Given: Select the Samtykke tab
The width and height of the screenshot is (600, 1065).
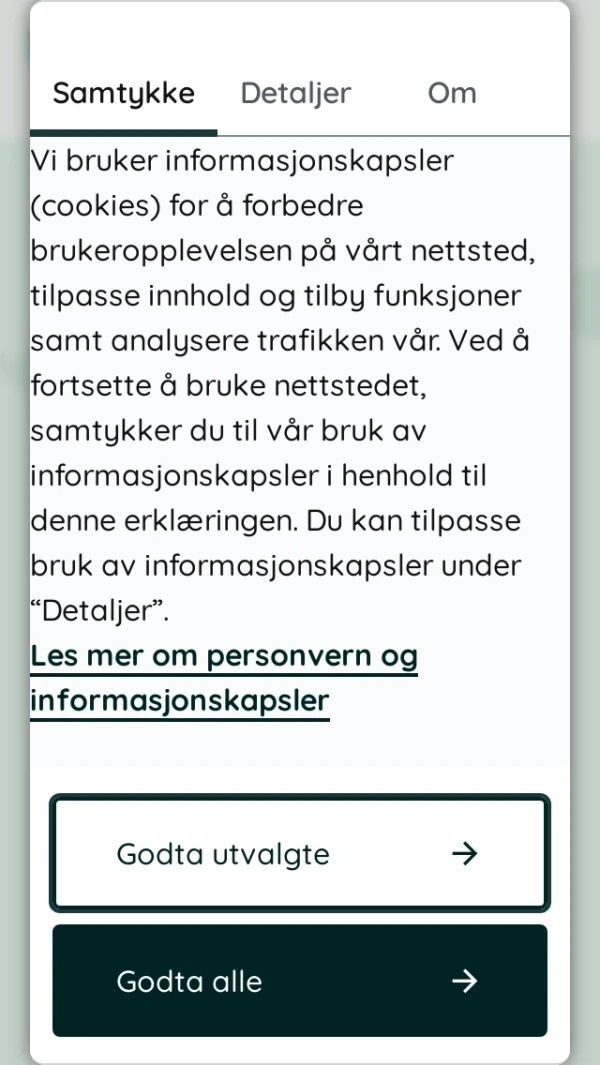Looking at the screenshot, I should coord(124,94).
